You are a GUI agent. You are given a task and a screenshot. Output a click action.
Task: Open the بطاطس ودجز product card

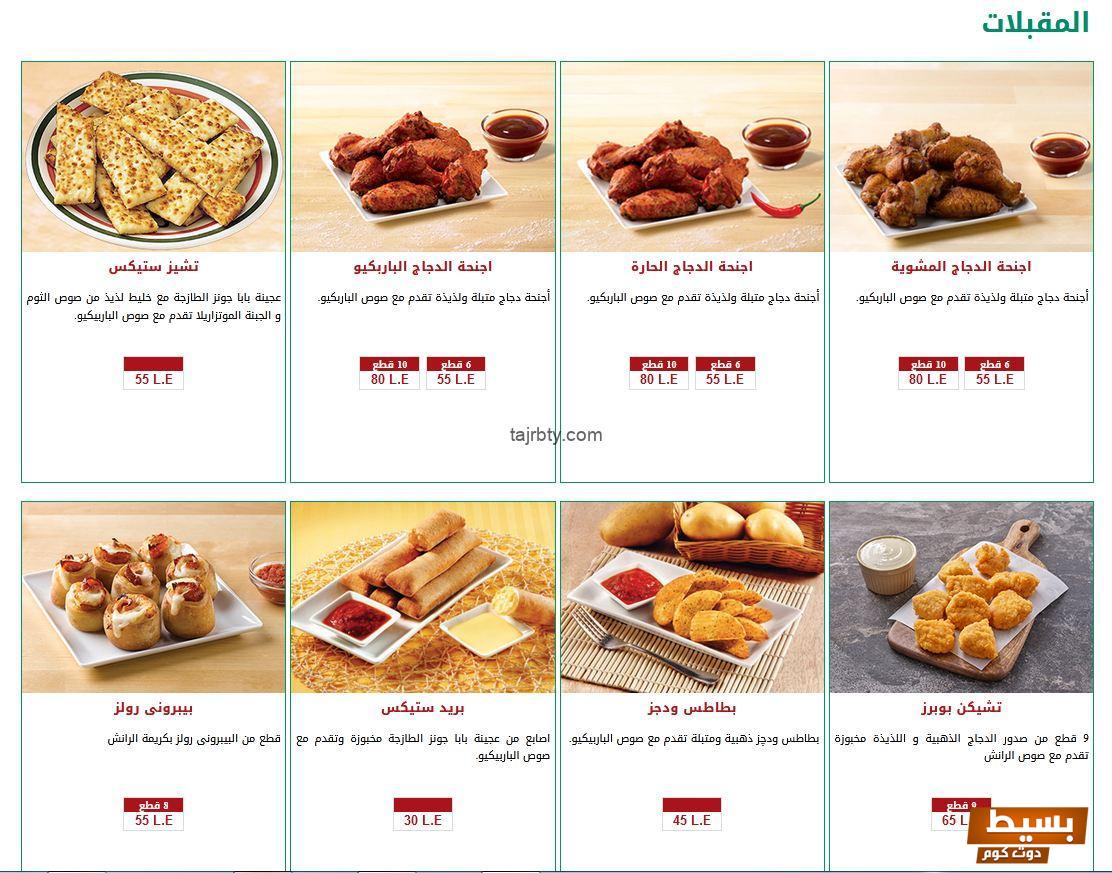tap(692, 708)
